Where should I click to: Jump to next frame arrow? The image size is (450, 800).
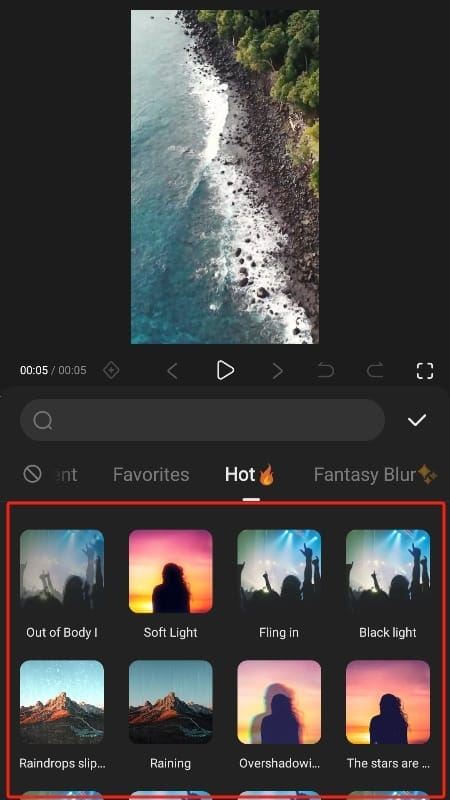click(x=277, y=371)
